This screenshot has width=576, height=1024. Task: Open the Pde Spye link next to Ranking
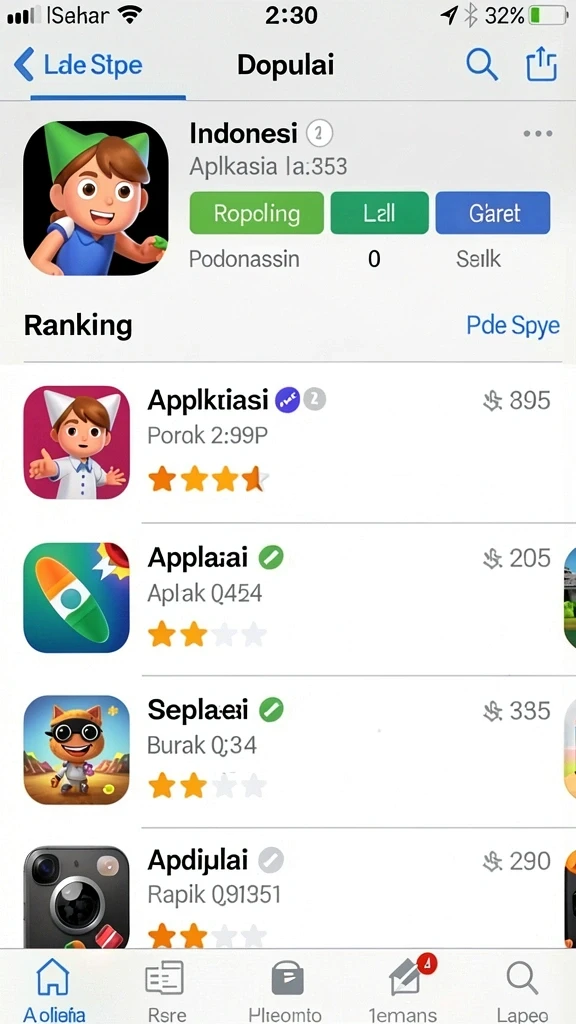513,325
